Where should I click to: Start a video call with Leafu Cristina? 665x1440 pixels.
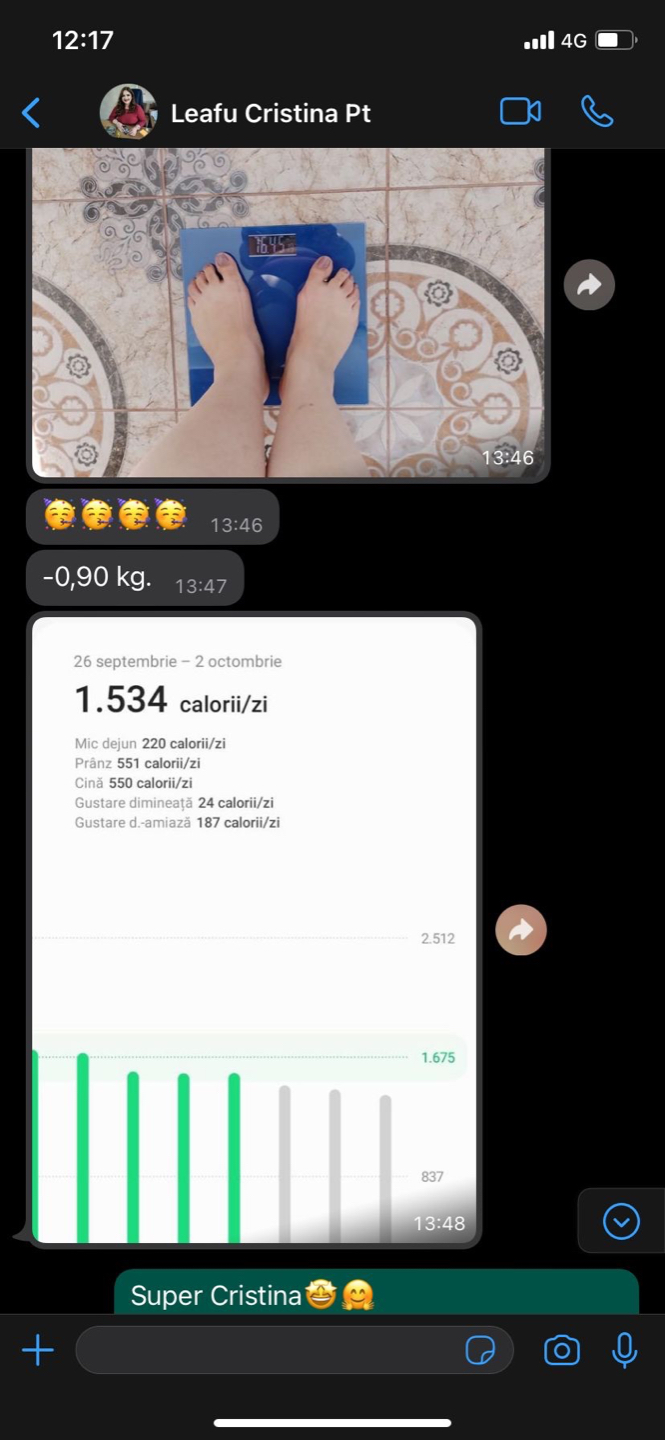tap(520, 112)
